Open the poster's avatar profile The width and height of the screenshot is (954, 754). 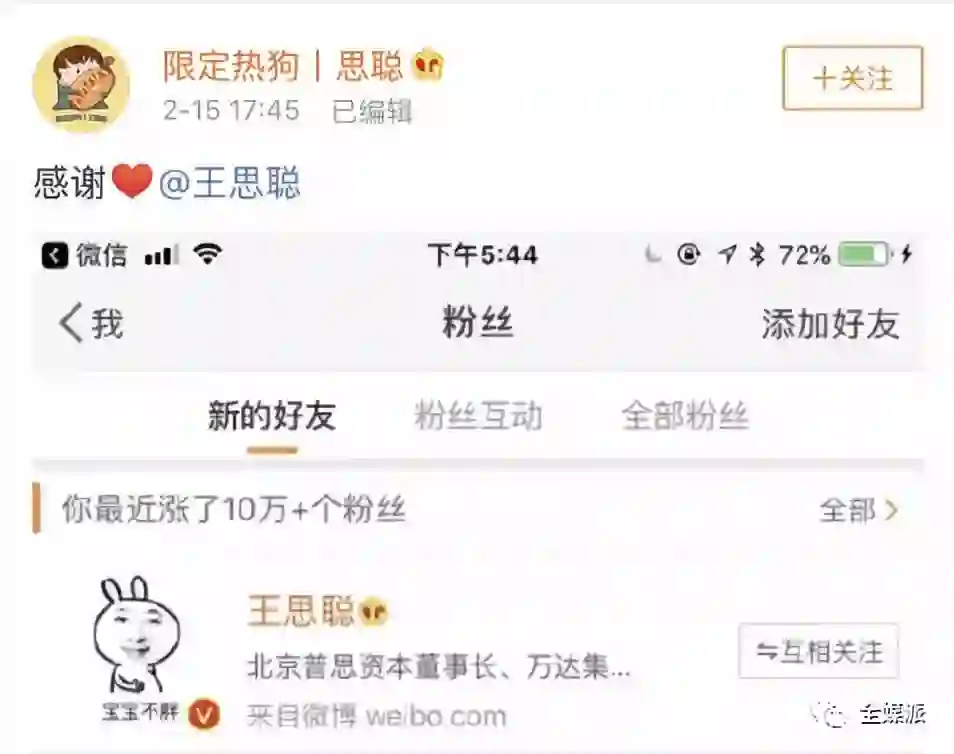(81, 85)
